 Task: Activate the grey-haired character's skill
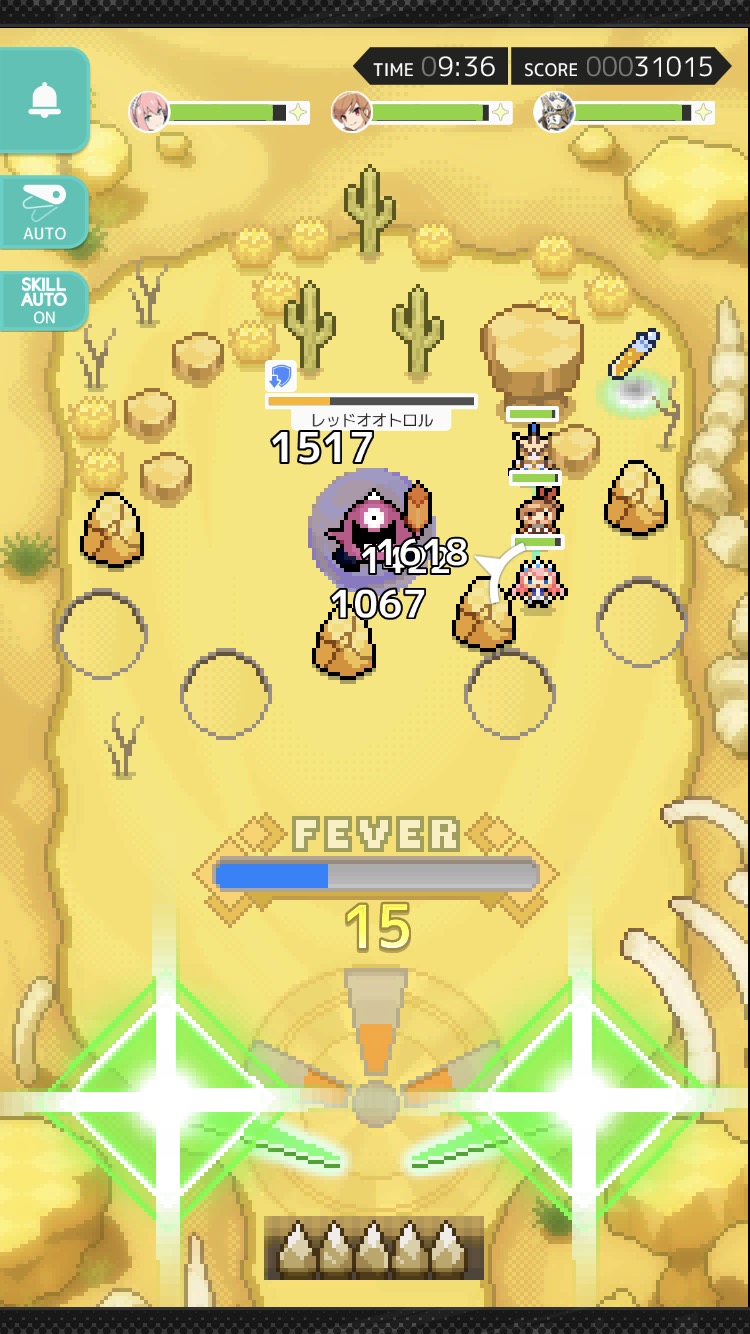(554, 112)
